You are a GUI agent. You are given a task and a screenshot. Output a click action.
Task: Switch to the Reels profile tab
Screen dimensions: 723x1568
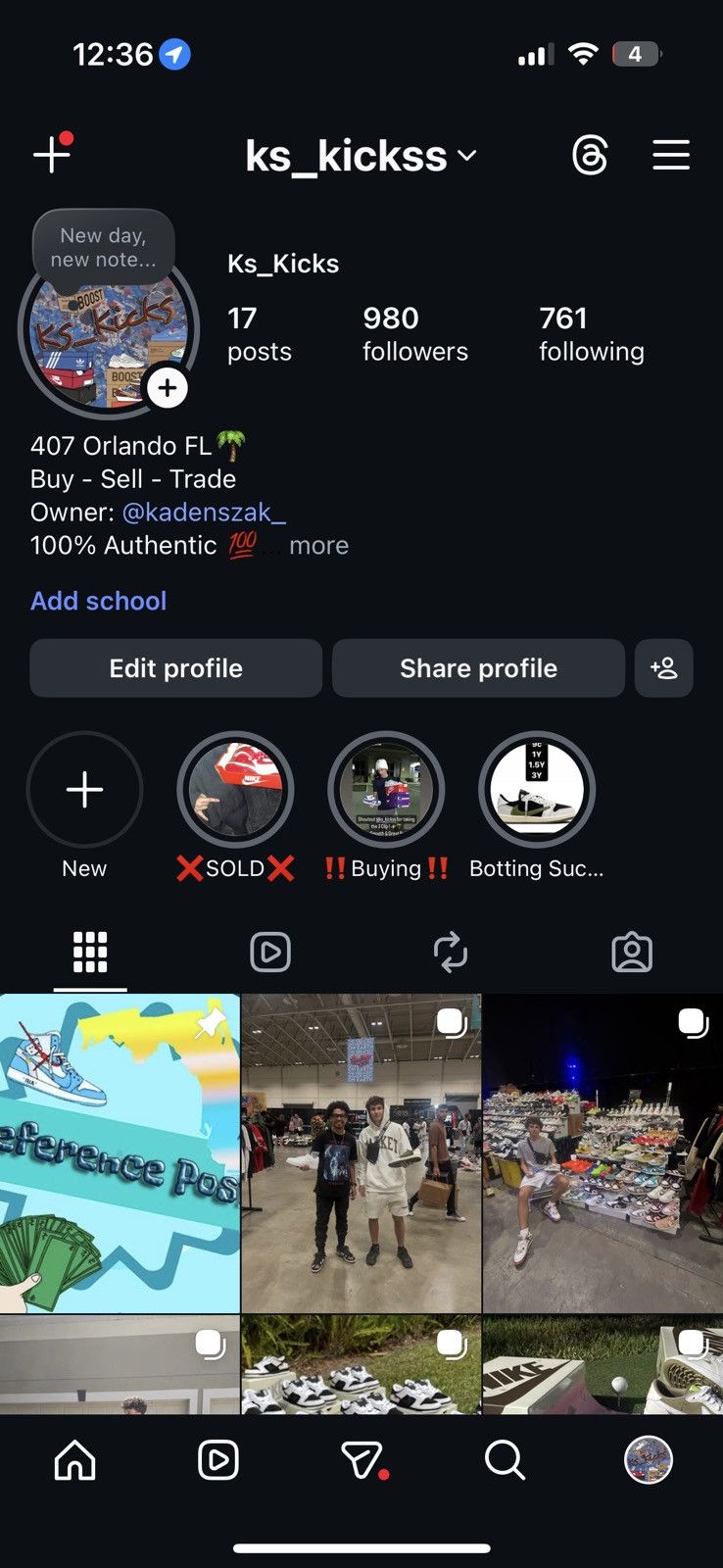270,952
